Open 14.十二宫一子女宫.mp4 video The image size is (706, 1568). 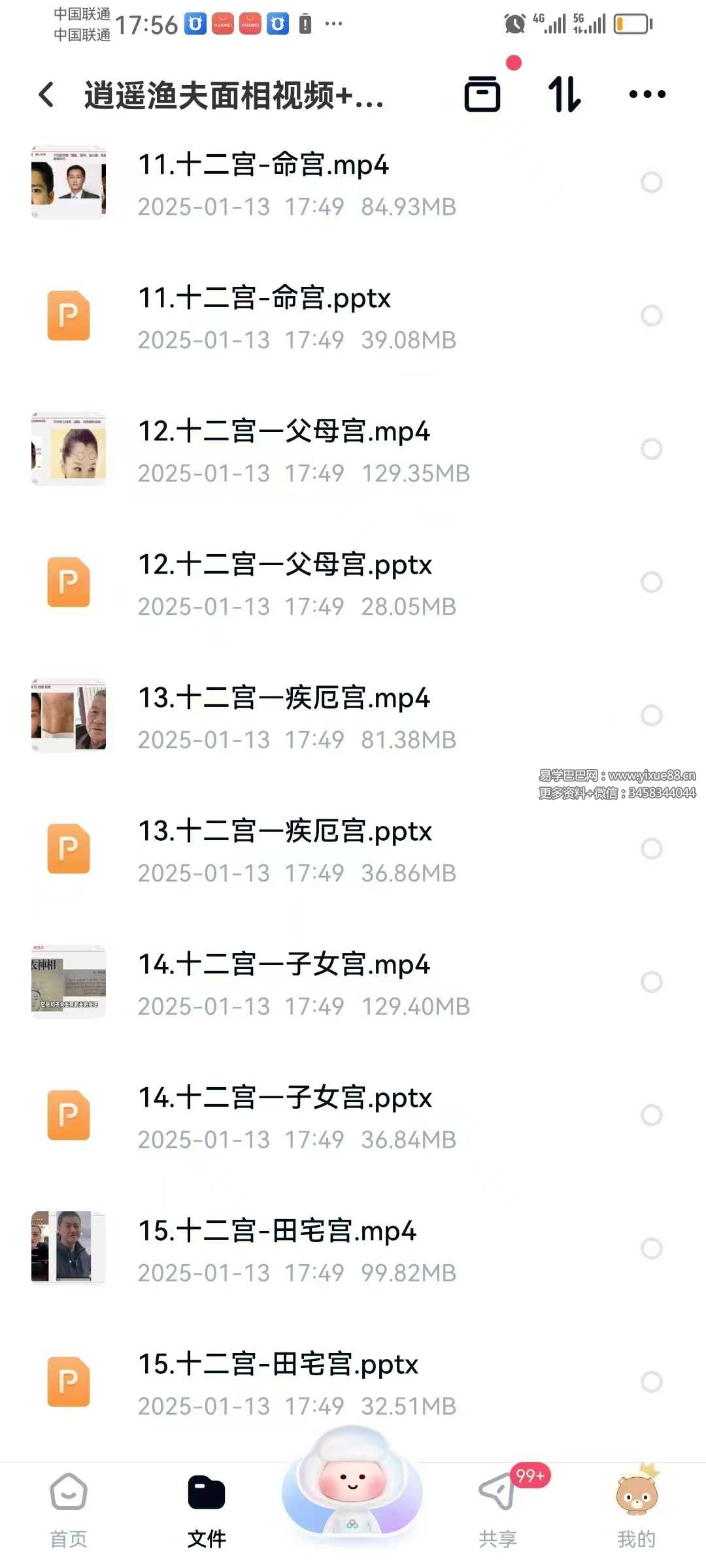284,964
